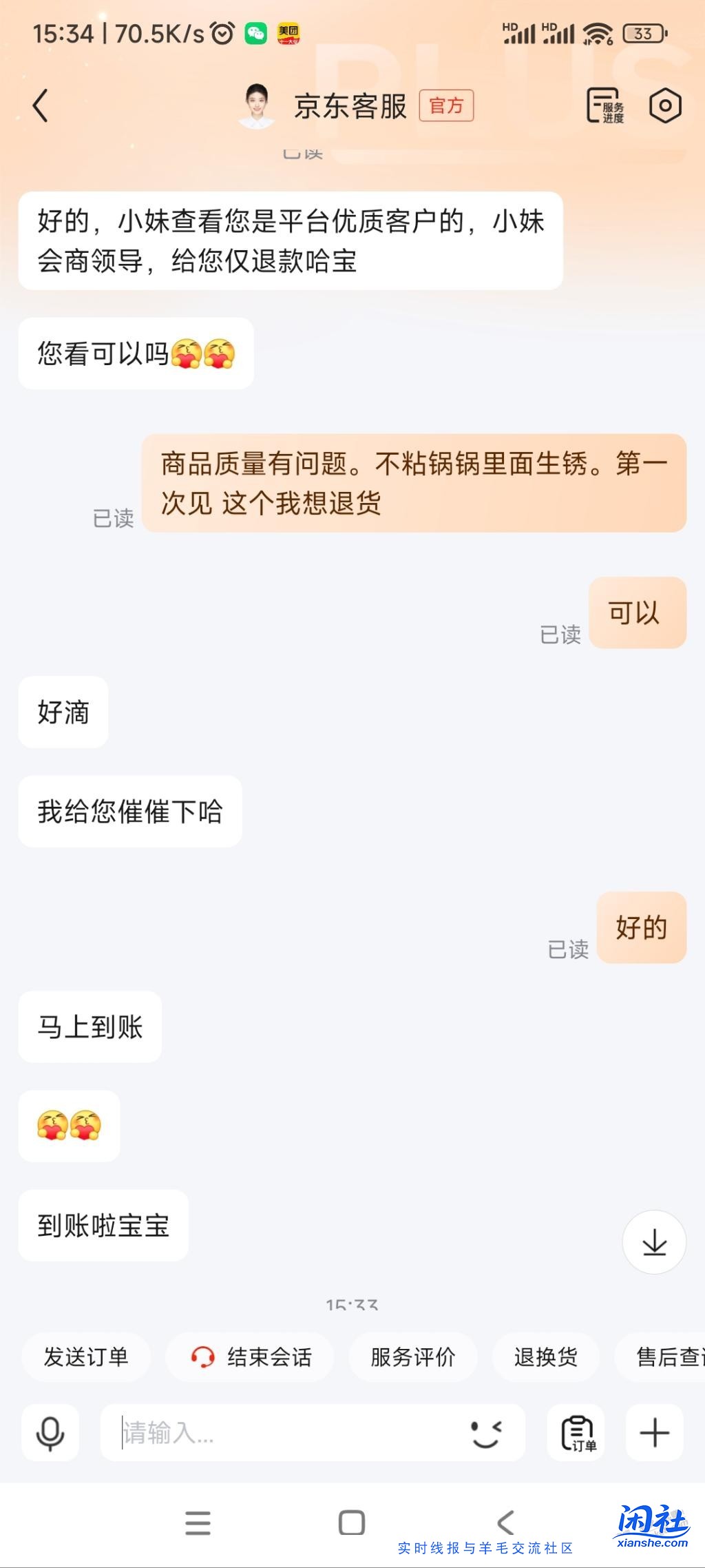Tap the back arrow to leave the chat

(x=39, y=107)
